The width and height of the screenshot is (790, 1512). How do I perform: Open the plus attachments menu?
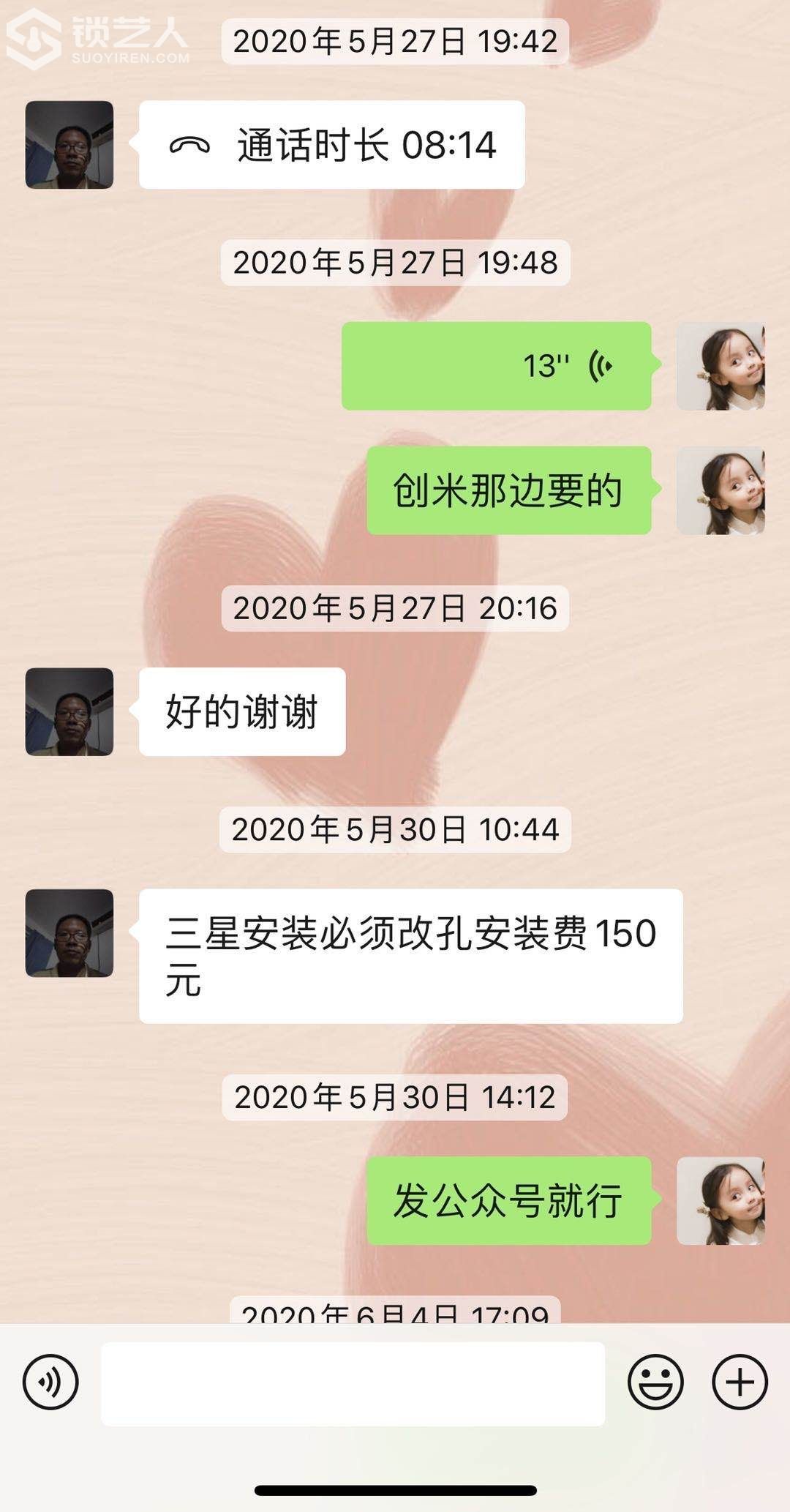click(x=740, y=1382)
